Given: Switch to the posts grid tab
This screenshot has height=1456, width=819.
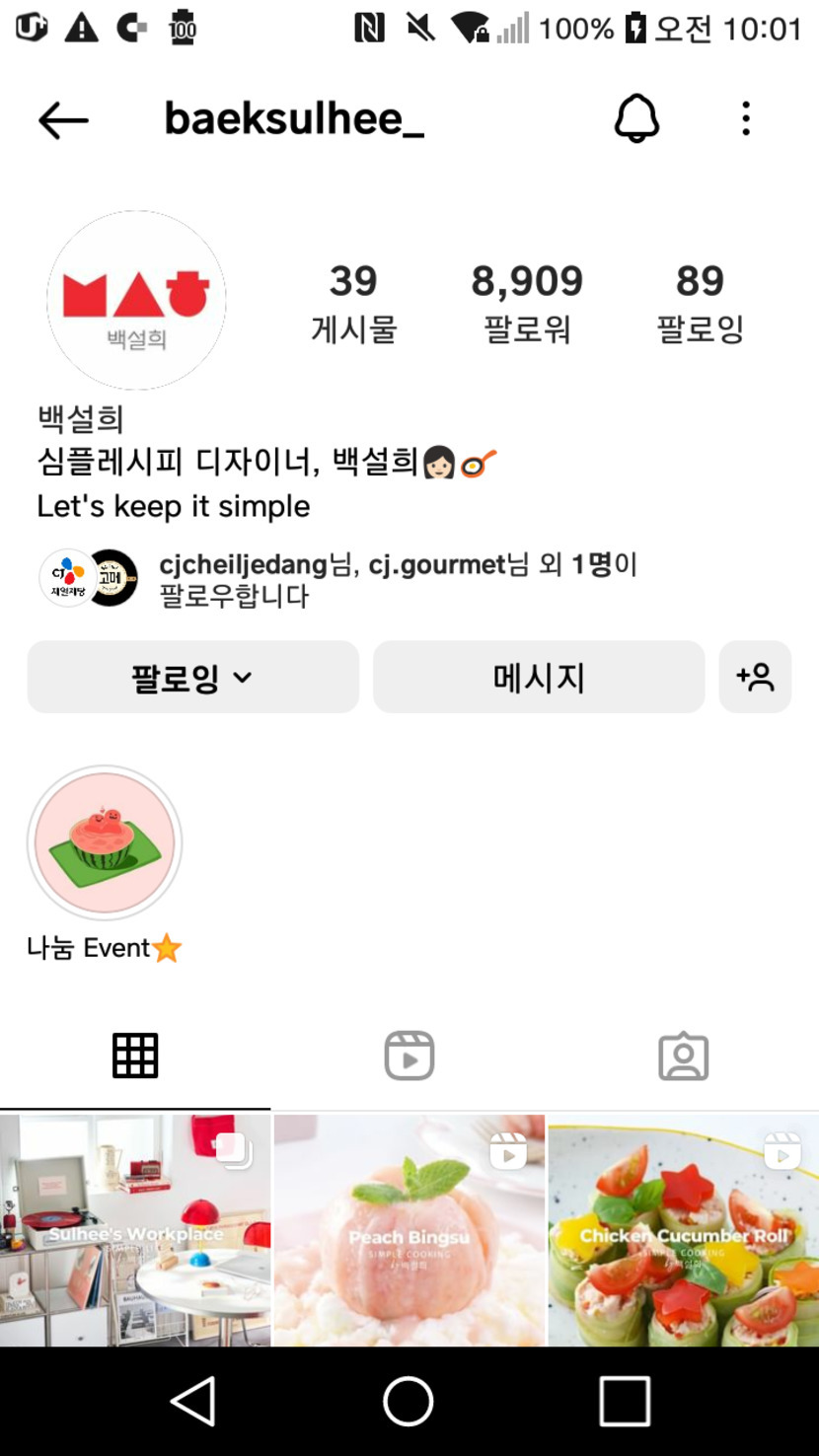Looking at the screenshot, I should [x=135, y=1056].
